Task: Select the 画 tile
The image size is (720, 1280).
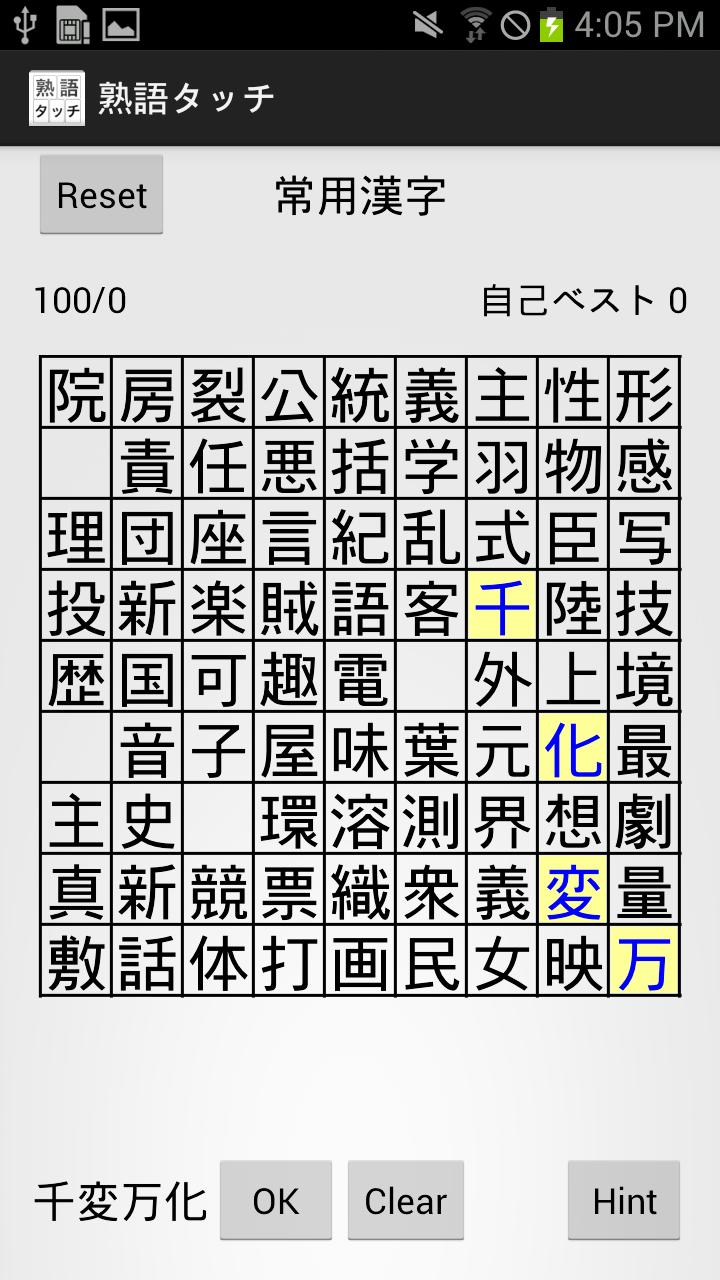Action: (360, 961)
